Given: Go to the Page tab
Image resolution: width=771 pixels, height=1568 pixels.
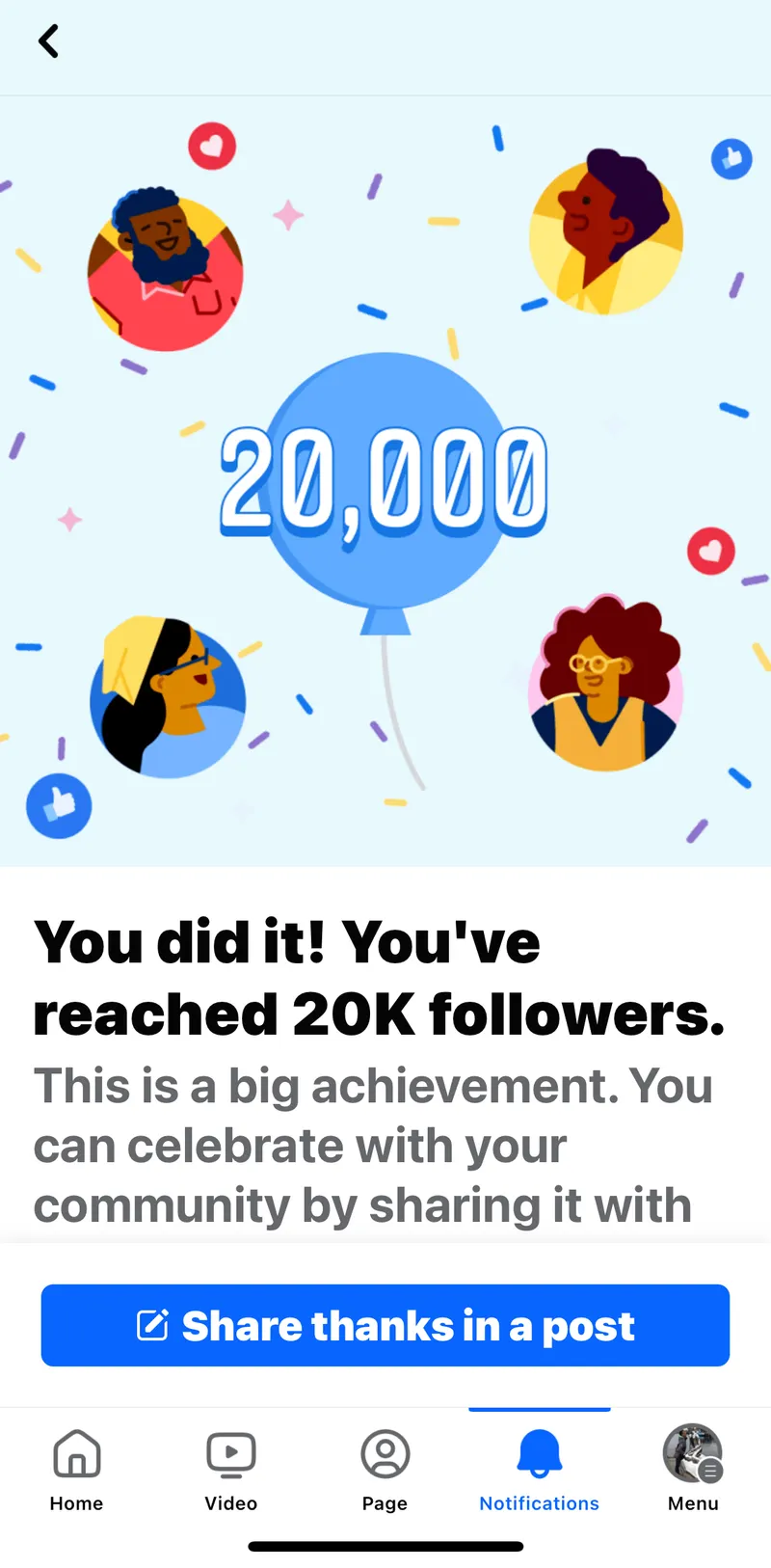Looking at the screenshot, I should tap(385, 1468).
